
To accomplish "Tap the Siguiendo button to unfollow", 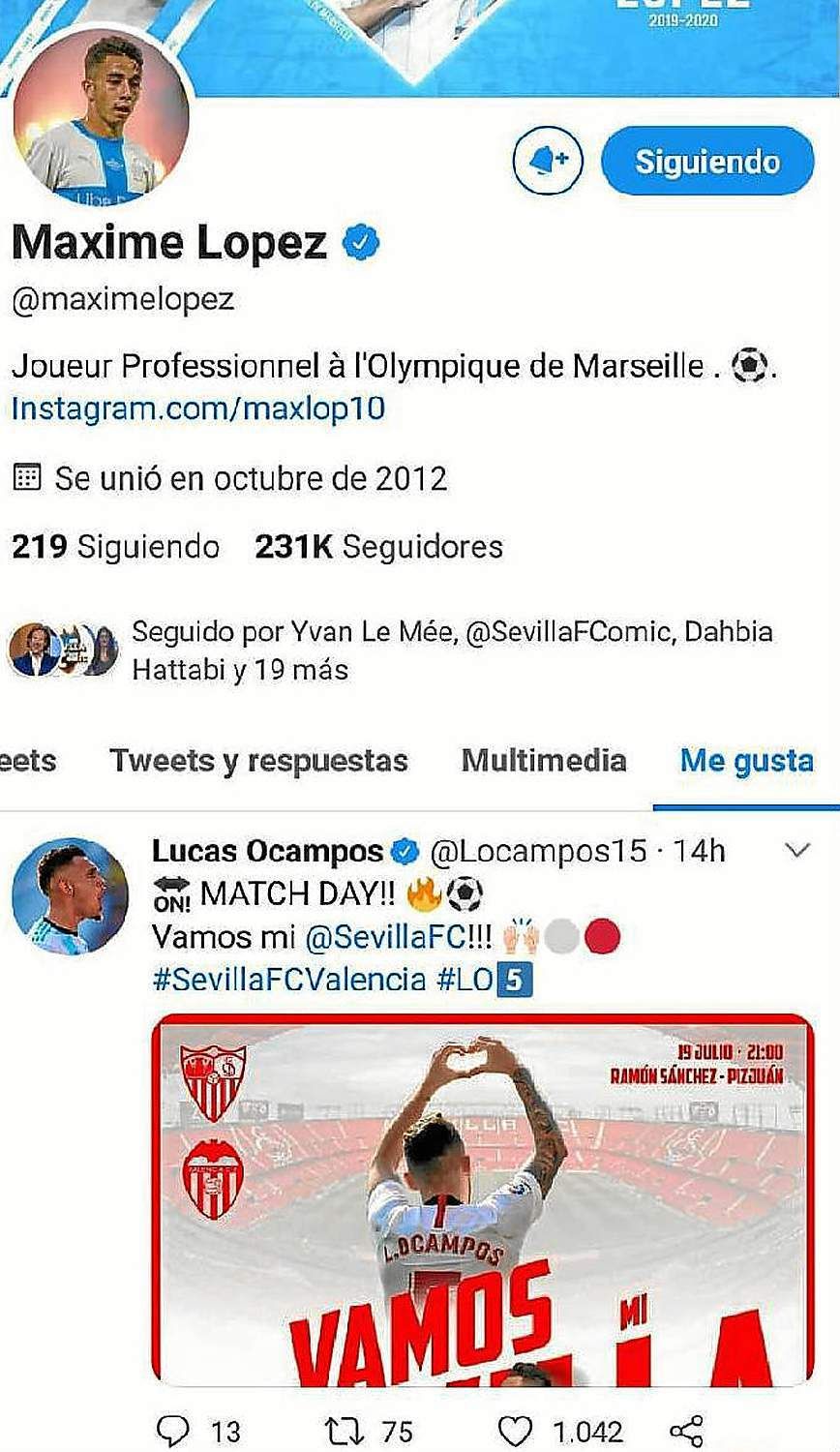I will tap(707, 161).
